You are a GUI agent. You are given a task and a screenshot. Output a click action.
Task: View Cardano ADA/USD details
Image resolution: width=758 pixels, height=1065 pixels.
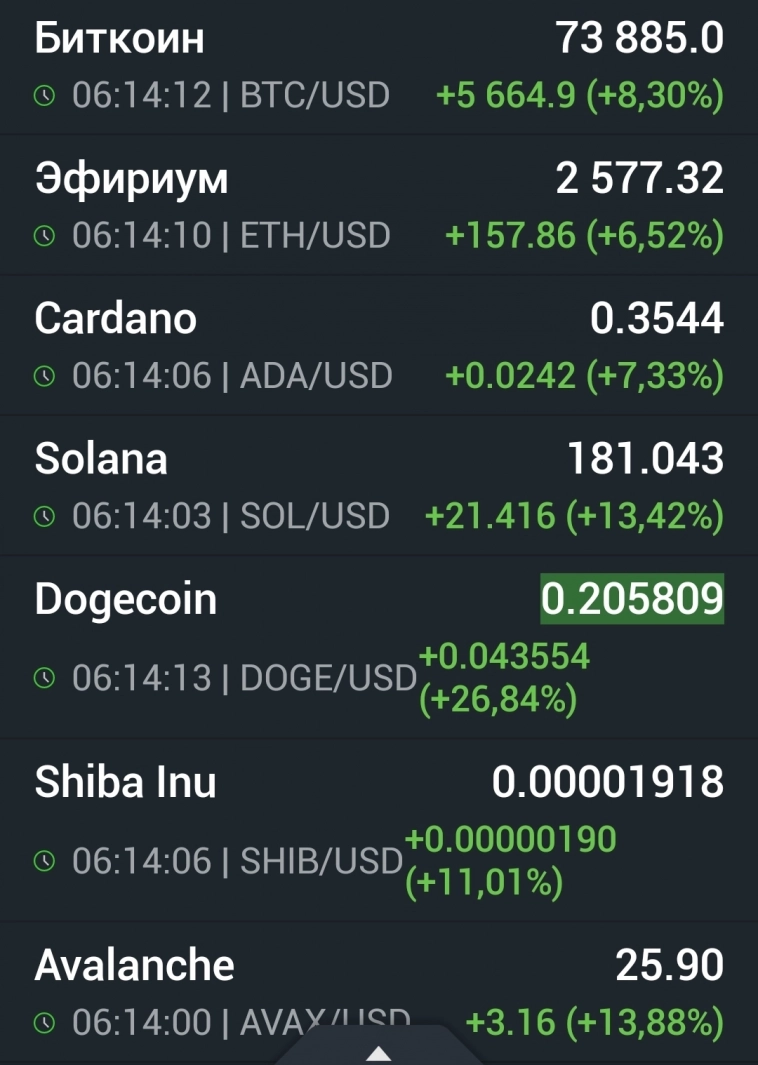(378, 346)
